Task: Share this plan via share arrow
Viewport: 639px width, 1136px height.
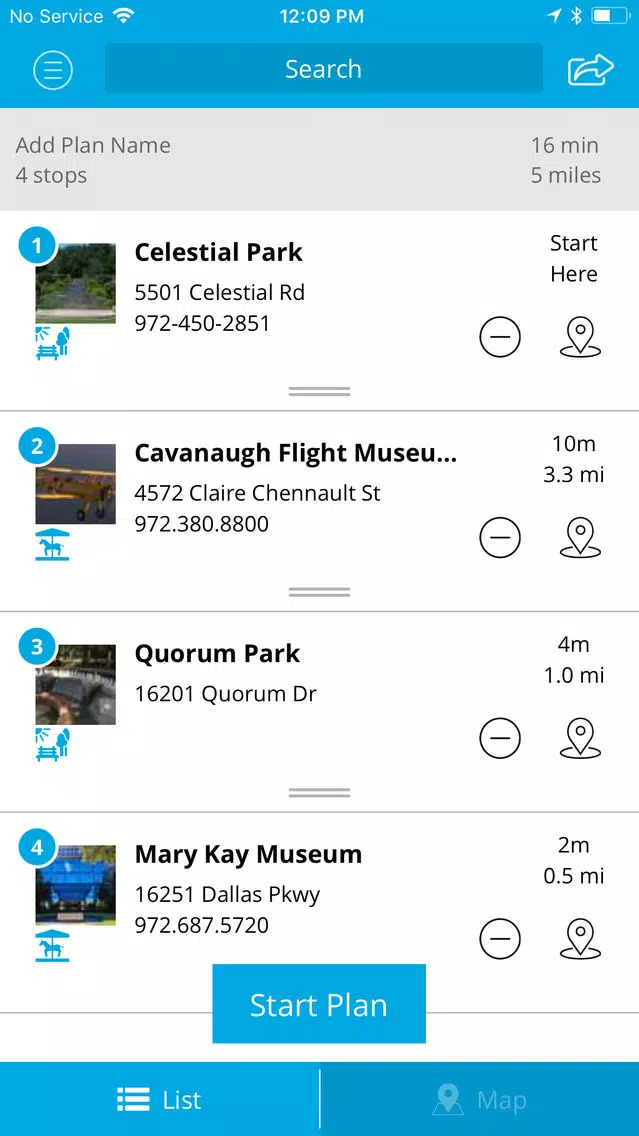Action: (590, 70)
